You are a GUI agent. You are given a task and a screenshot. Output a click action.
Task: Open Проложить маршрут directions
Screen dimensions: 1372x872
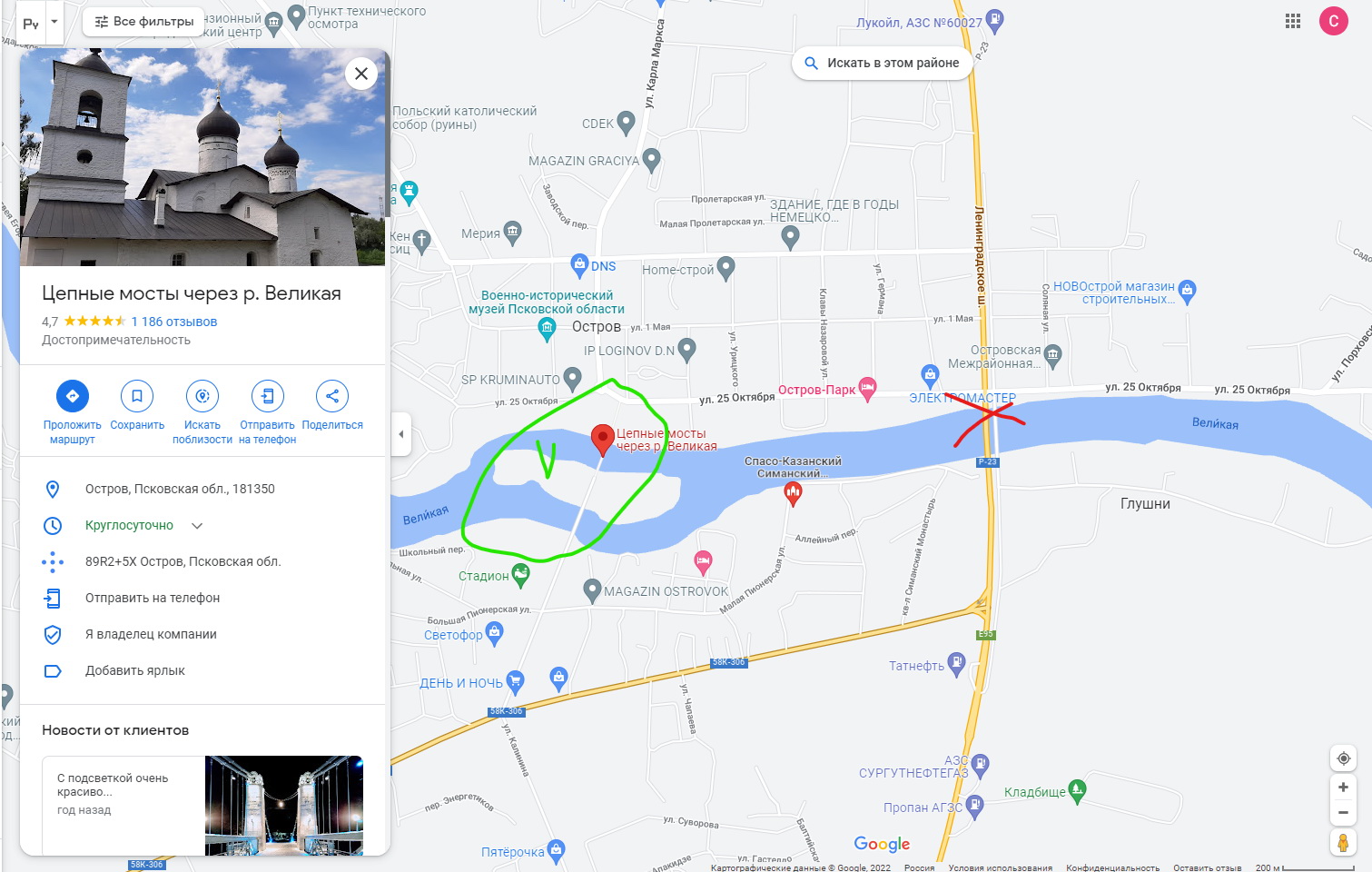[73, 396]
